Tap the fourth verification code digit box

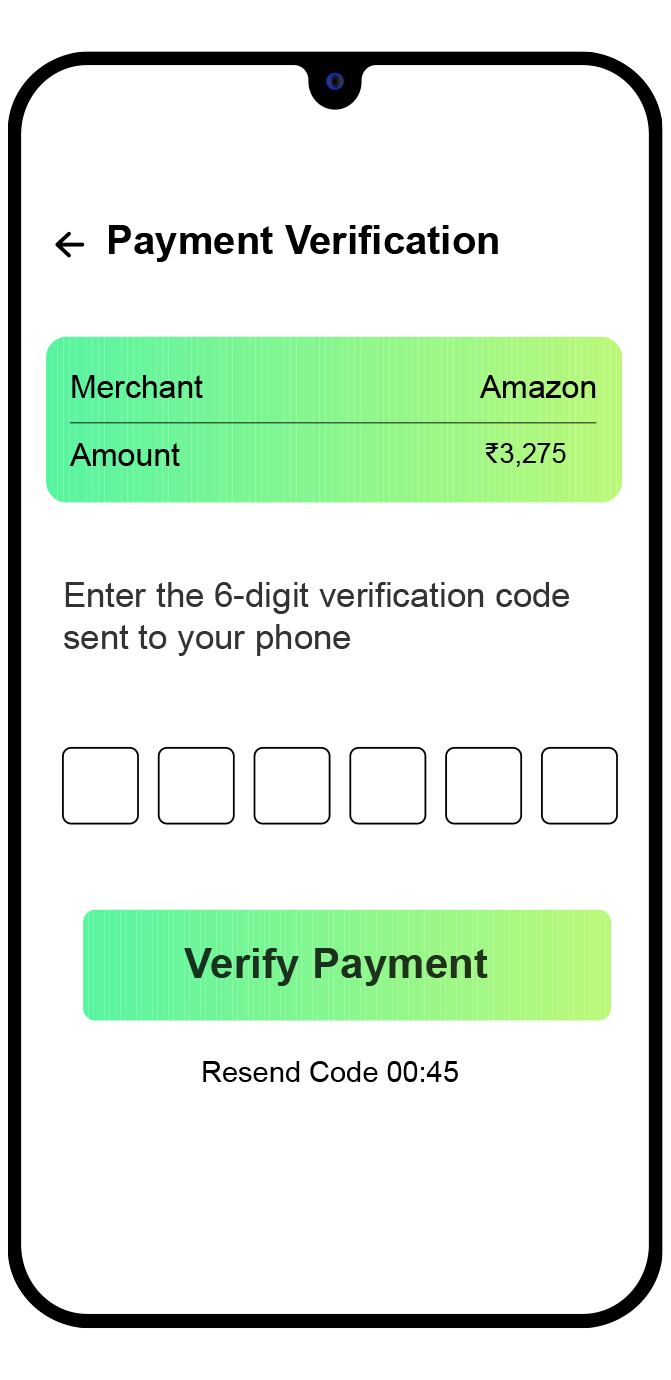[x=388, y=786]
